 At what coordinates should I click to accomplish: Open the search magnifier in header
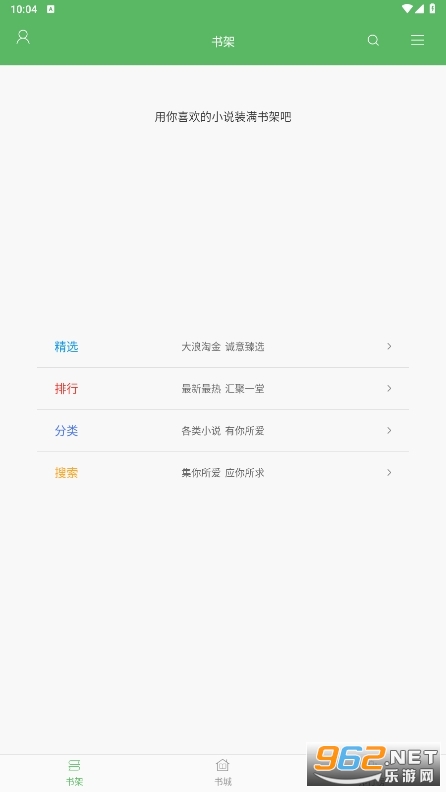[373, 40]
